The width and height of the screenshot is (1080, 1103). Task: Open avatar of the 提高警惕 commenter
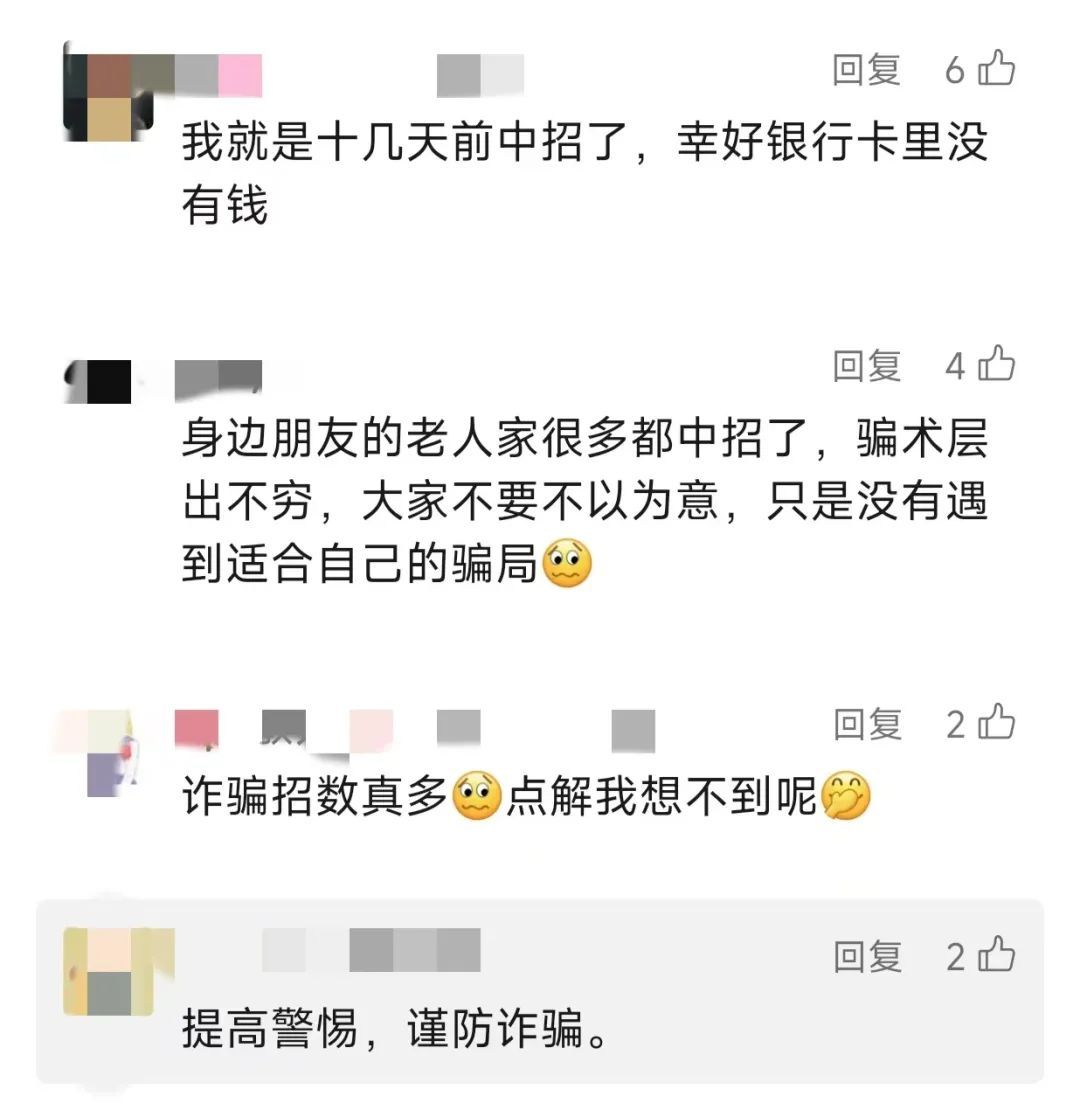click(x=107, y=971)
